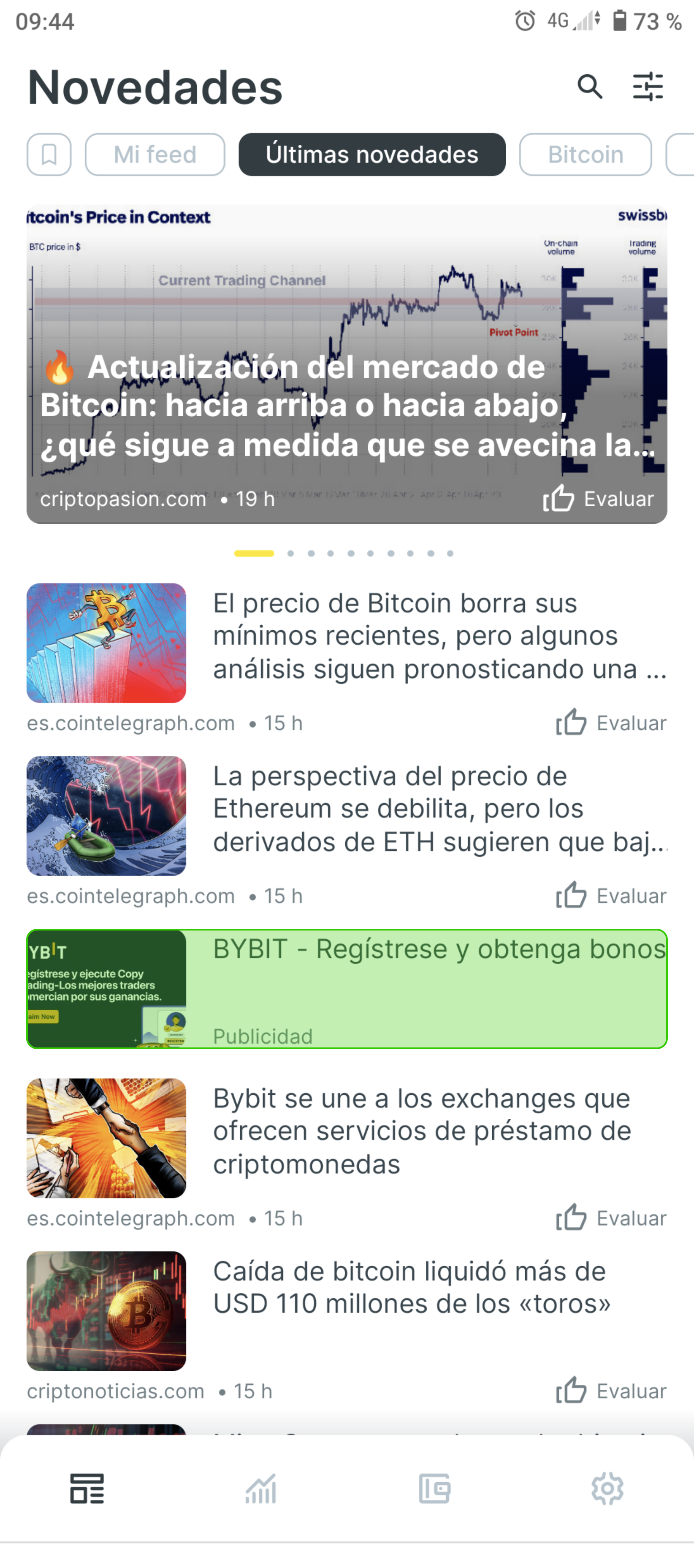Open the filter settings icon

pos(648,87)
